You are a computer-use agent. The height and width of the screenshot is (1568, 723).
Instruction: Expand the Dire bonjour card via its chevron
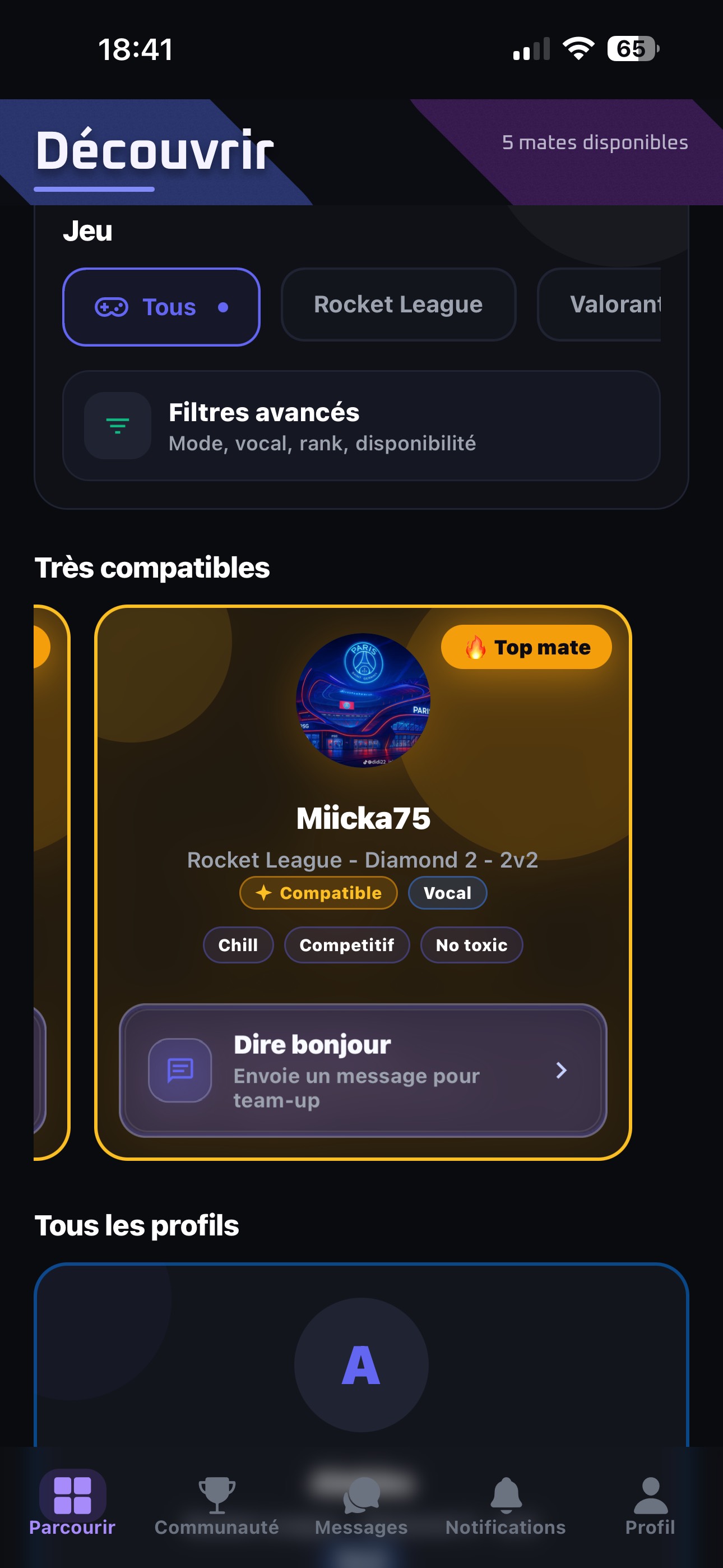pos(561,1071)
